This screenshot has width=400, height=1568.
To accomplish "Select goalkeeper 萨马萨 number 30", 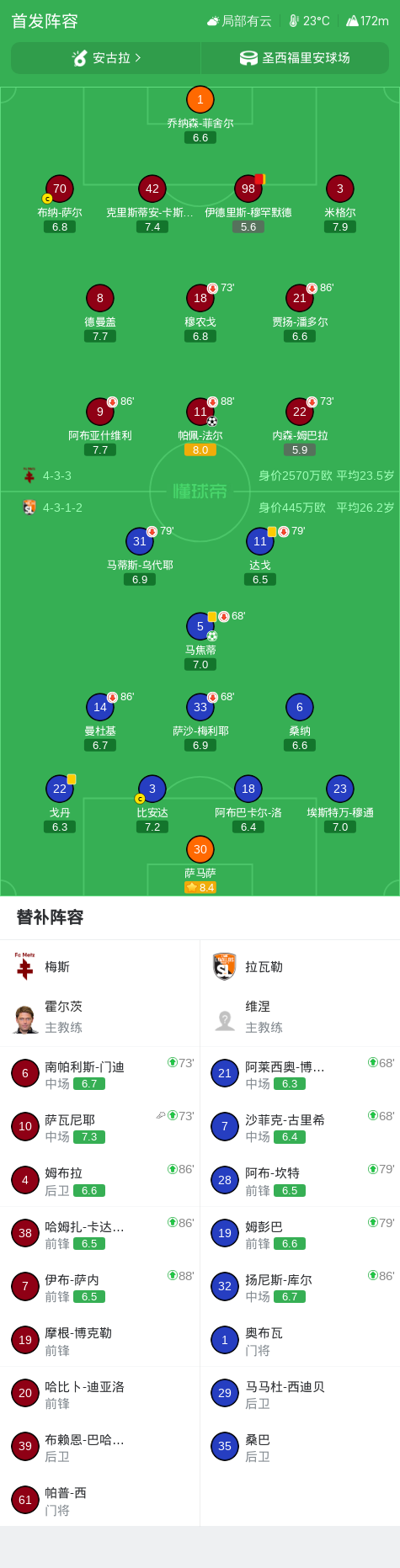I will (x=200, y=864).
